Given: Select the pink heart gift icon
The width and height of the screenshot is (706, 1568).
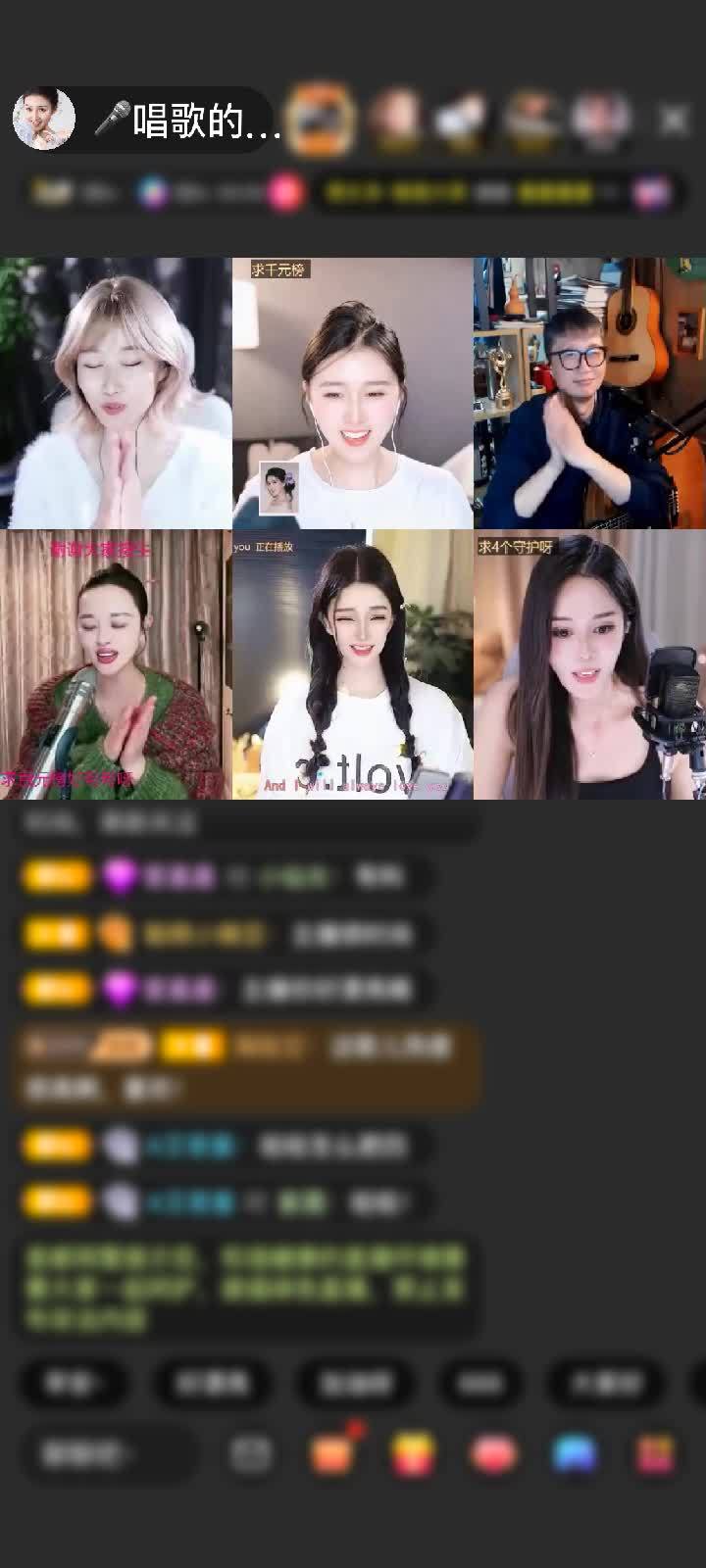Looking at the screenshot, I should point(493,1455).
